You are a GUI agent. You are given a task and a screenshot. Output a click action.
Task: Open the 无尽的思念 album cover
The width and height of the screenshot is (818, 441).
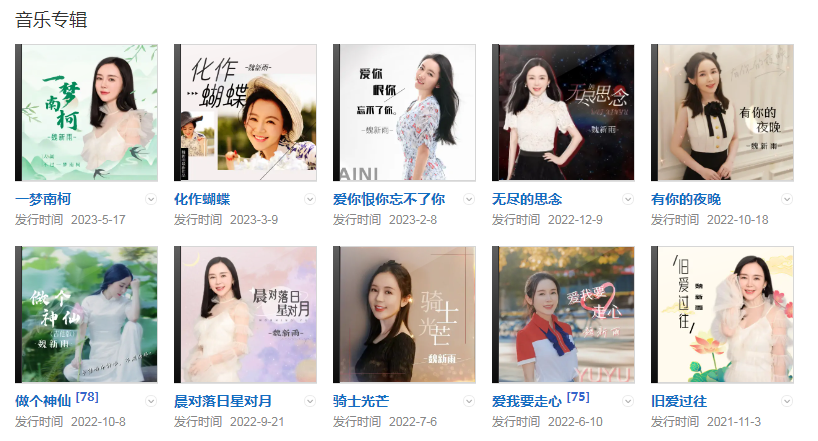pyautogui.click(x=563, y=113)
